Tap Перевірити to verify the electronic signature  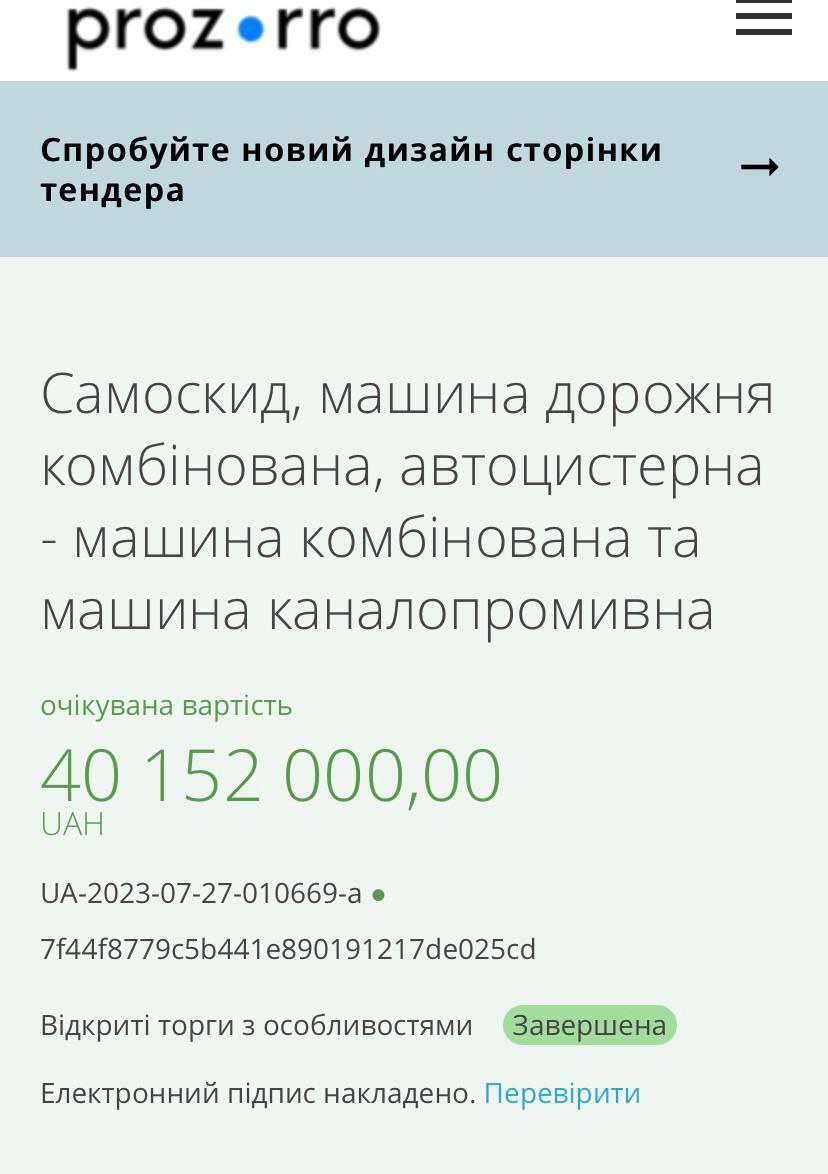(562, 1093)
